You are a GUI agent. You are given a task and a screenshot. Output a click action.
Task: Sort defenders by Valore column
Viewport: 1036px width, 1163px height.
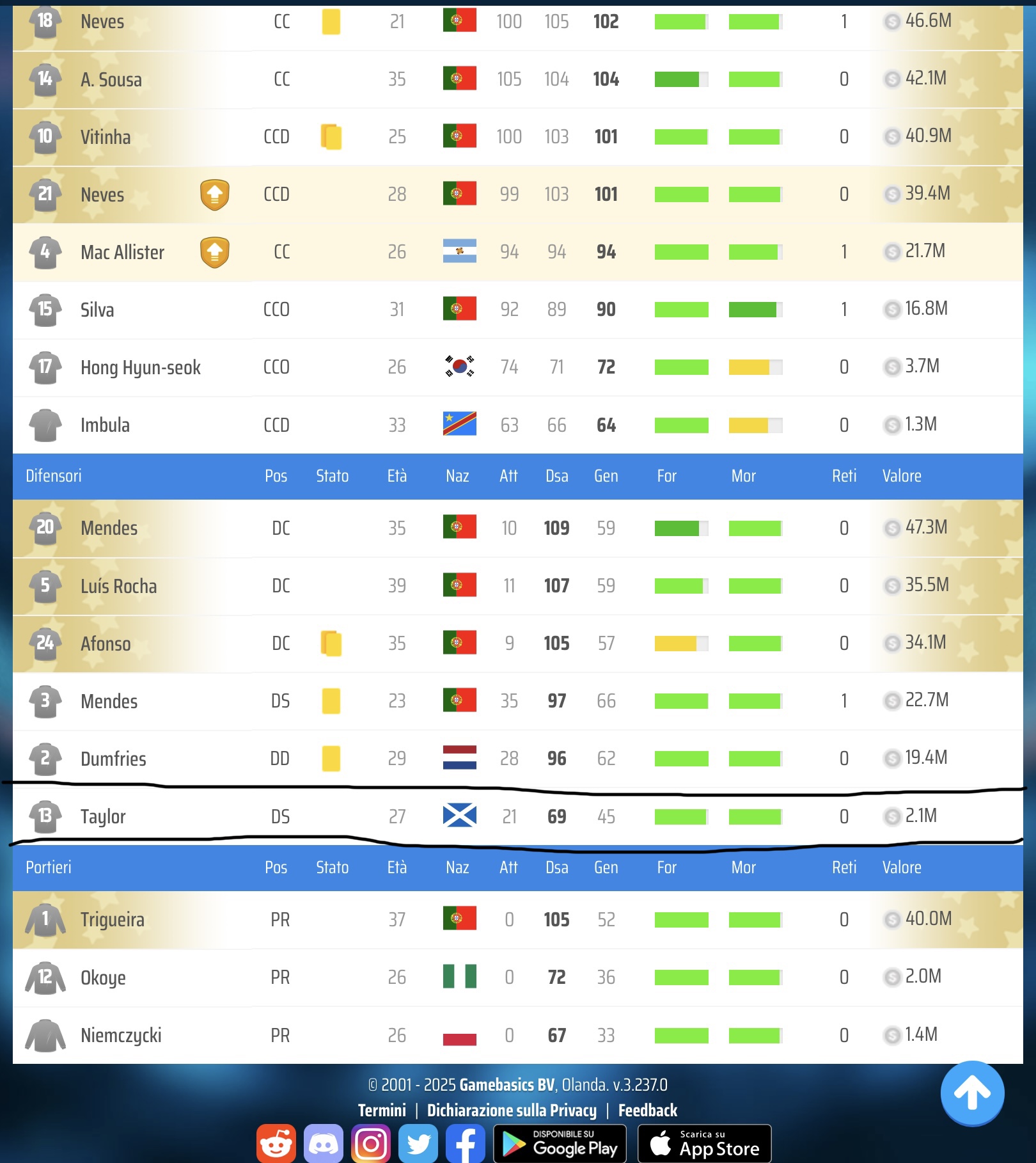coord(902,476)
